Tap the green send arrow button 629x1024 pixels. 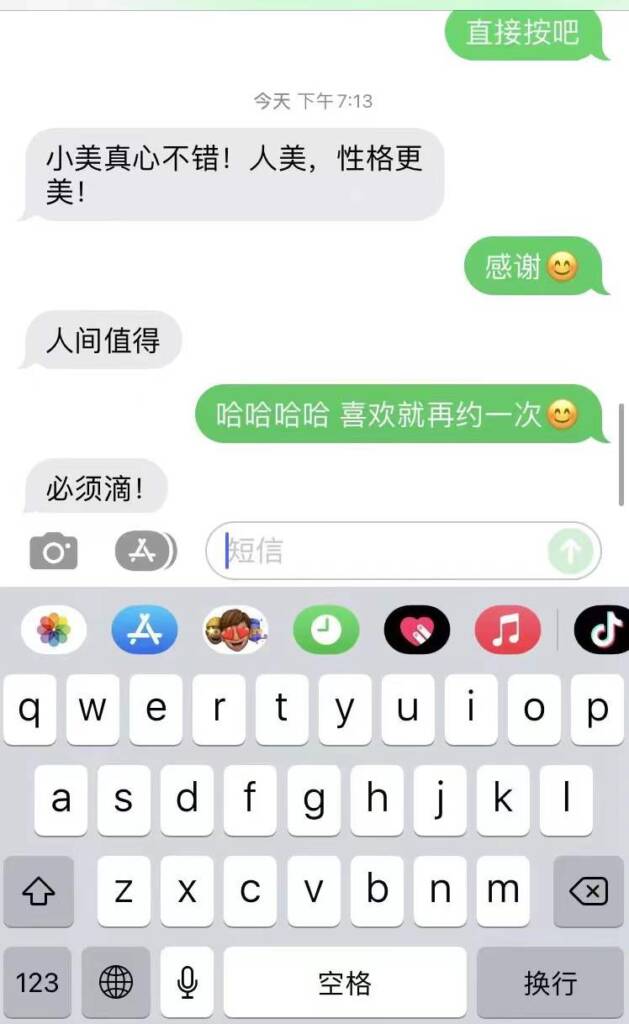571,551
